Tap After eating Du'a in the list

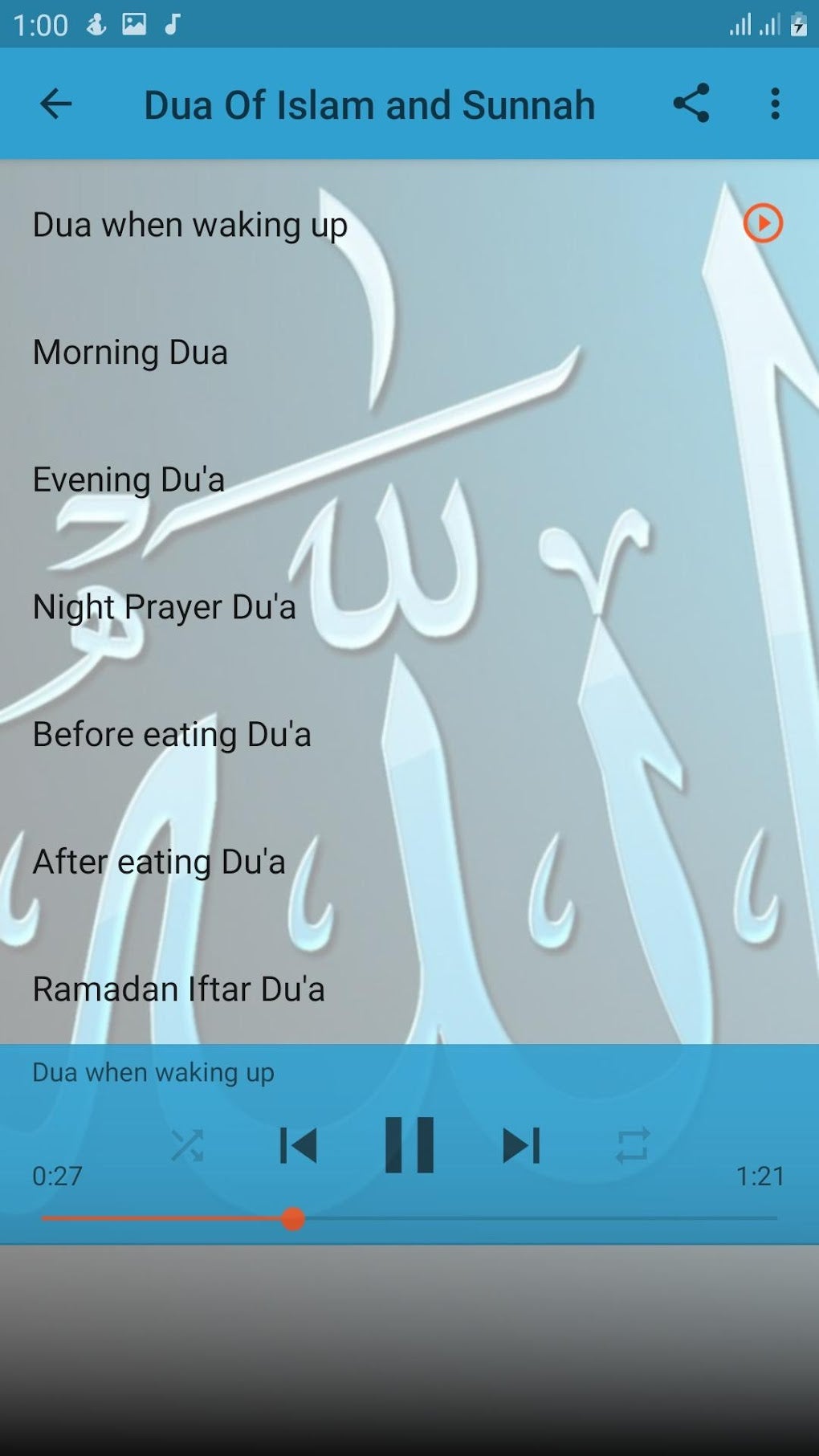[x=159, y=862]
